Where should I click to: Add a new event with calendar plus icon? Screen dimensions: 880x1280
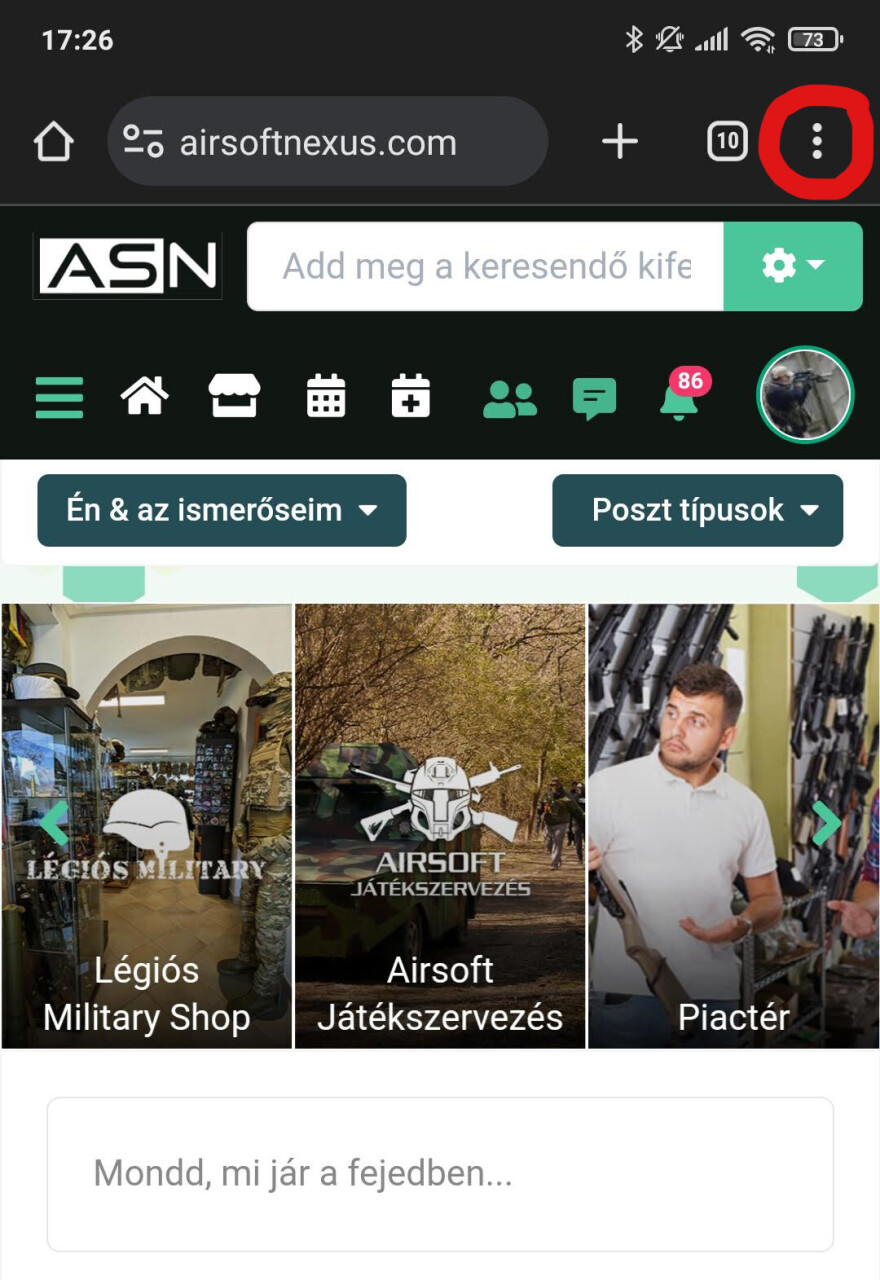[x=410, y=396]
